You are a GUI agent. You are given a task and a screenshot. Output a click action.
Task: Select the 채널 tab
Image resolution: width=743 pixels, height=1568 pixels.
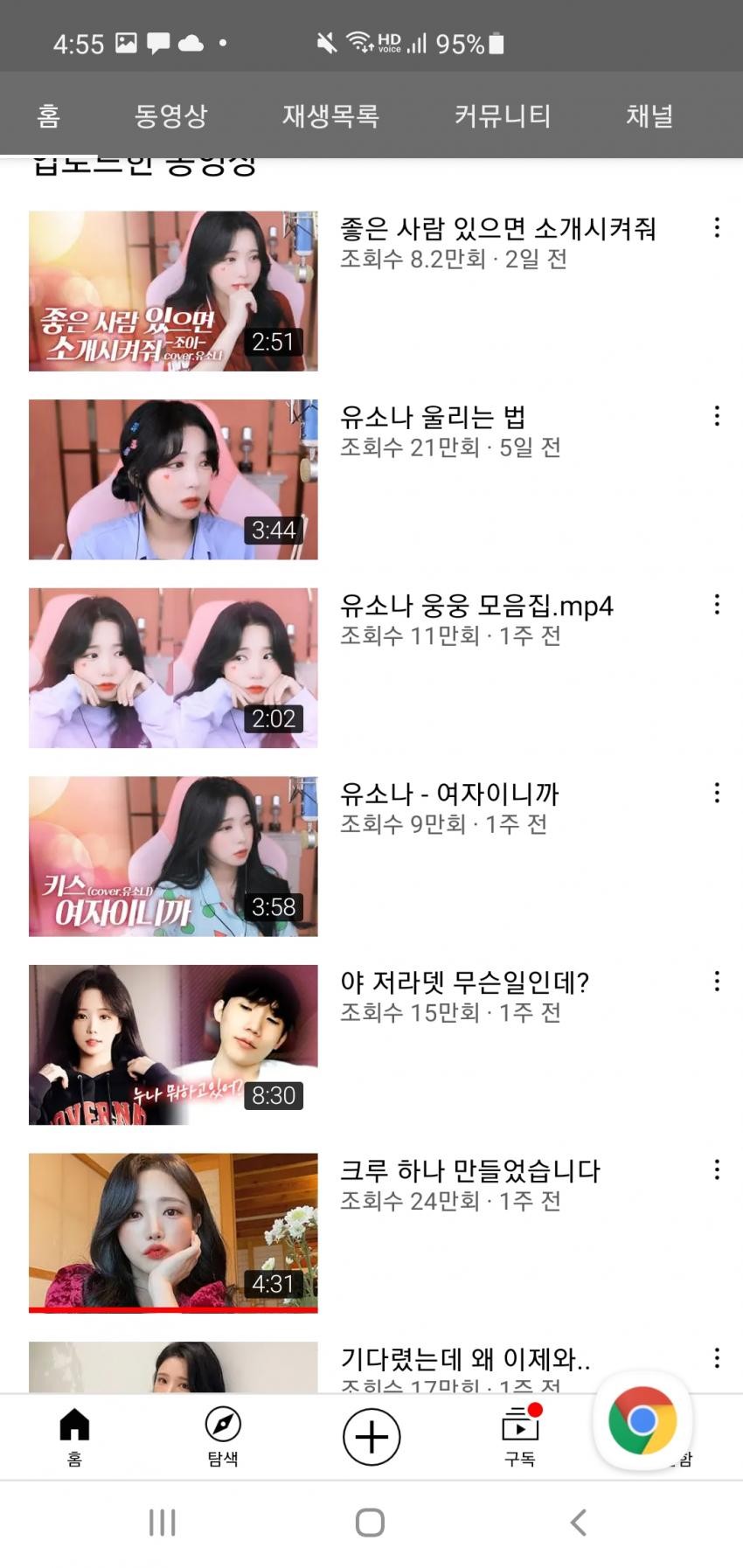[x=649, y=115]
